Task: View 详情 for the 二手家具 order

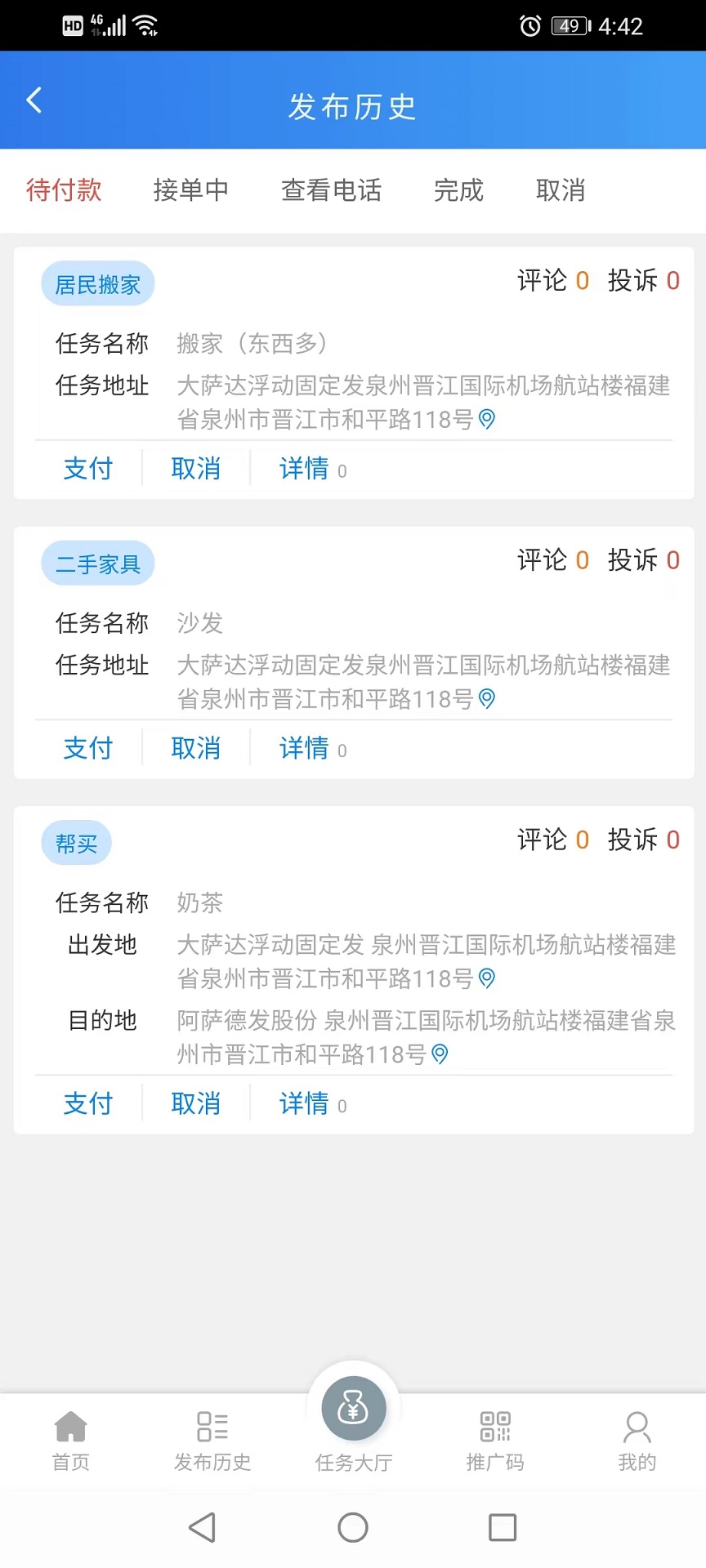Action: (x=304, y=748)
